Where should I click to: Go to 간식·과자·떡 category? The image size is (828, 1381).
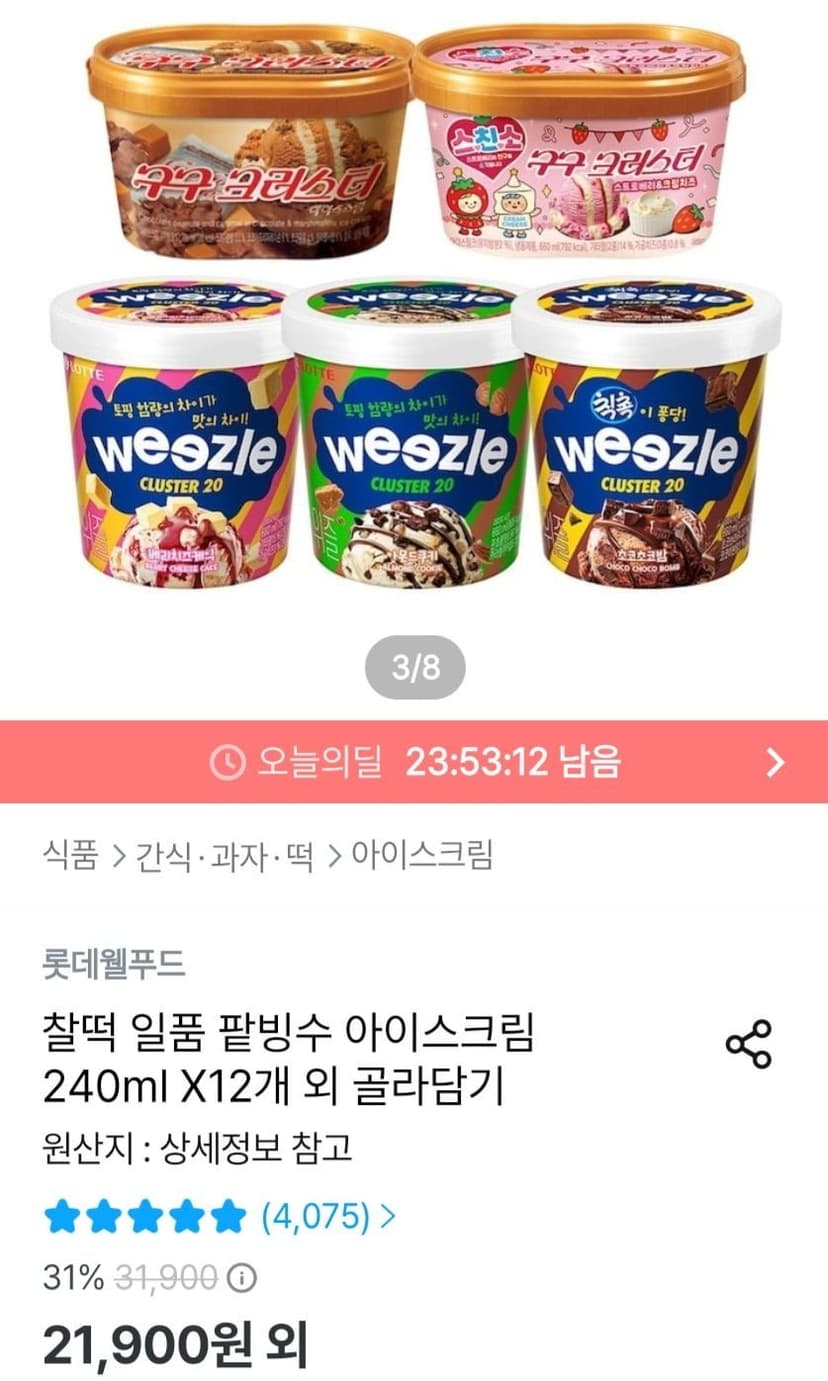tap(224, 856)
